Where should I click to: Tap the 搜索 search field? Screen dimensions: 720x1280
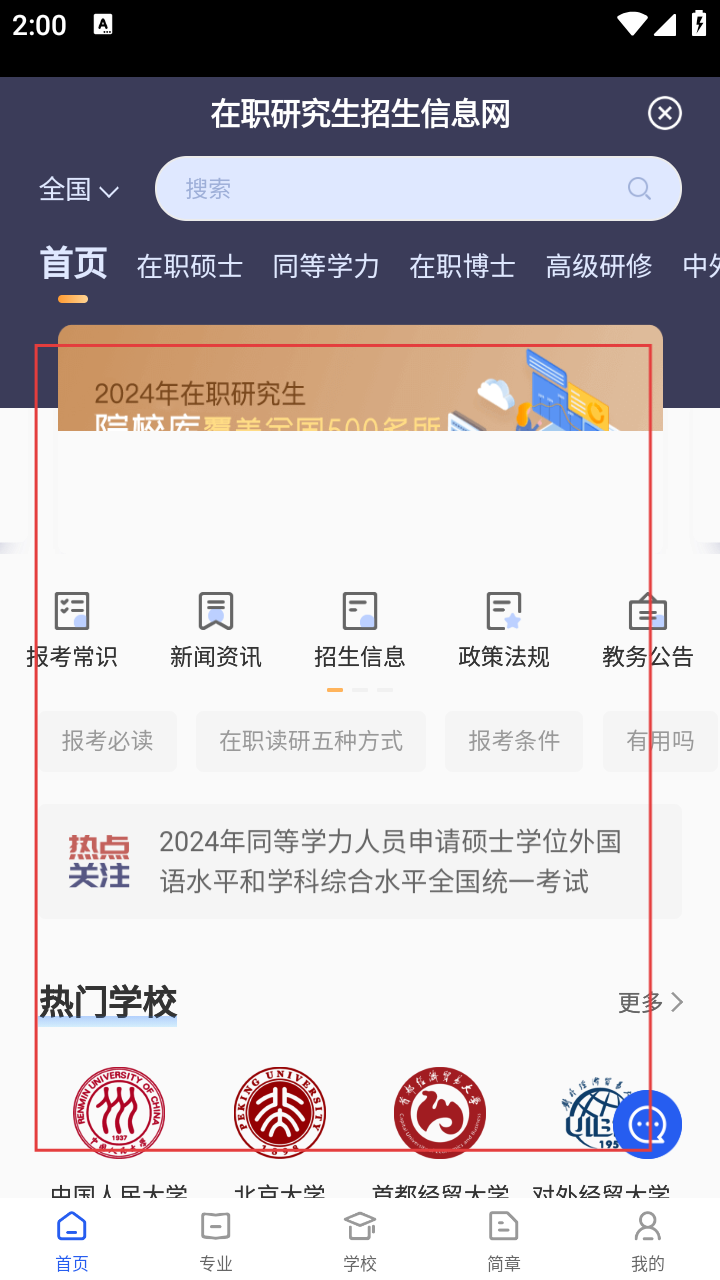pos(400,188)
